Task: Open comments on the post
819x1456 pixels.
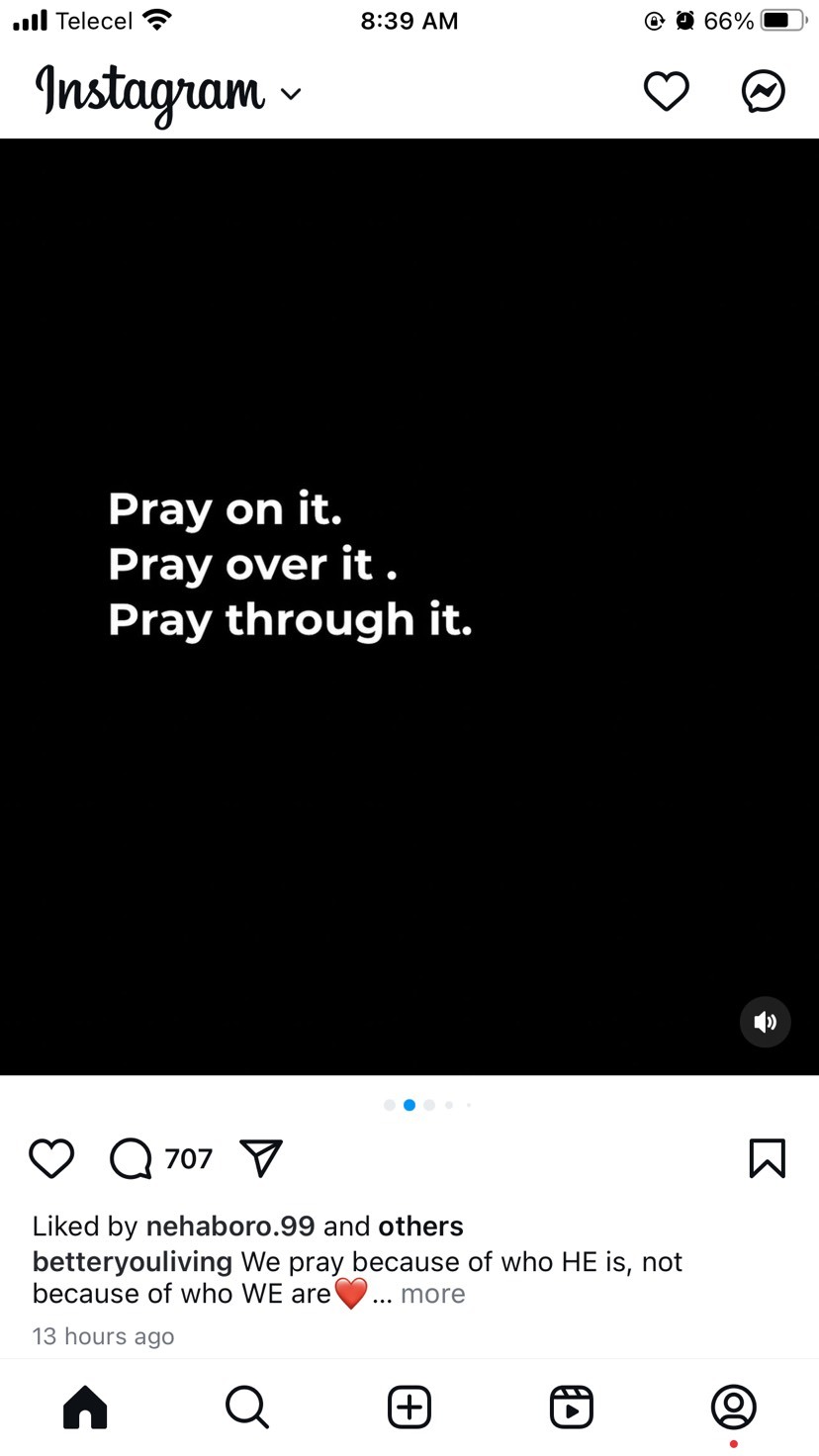Action: tap(131, 1158)
